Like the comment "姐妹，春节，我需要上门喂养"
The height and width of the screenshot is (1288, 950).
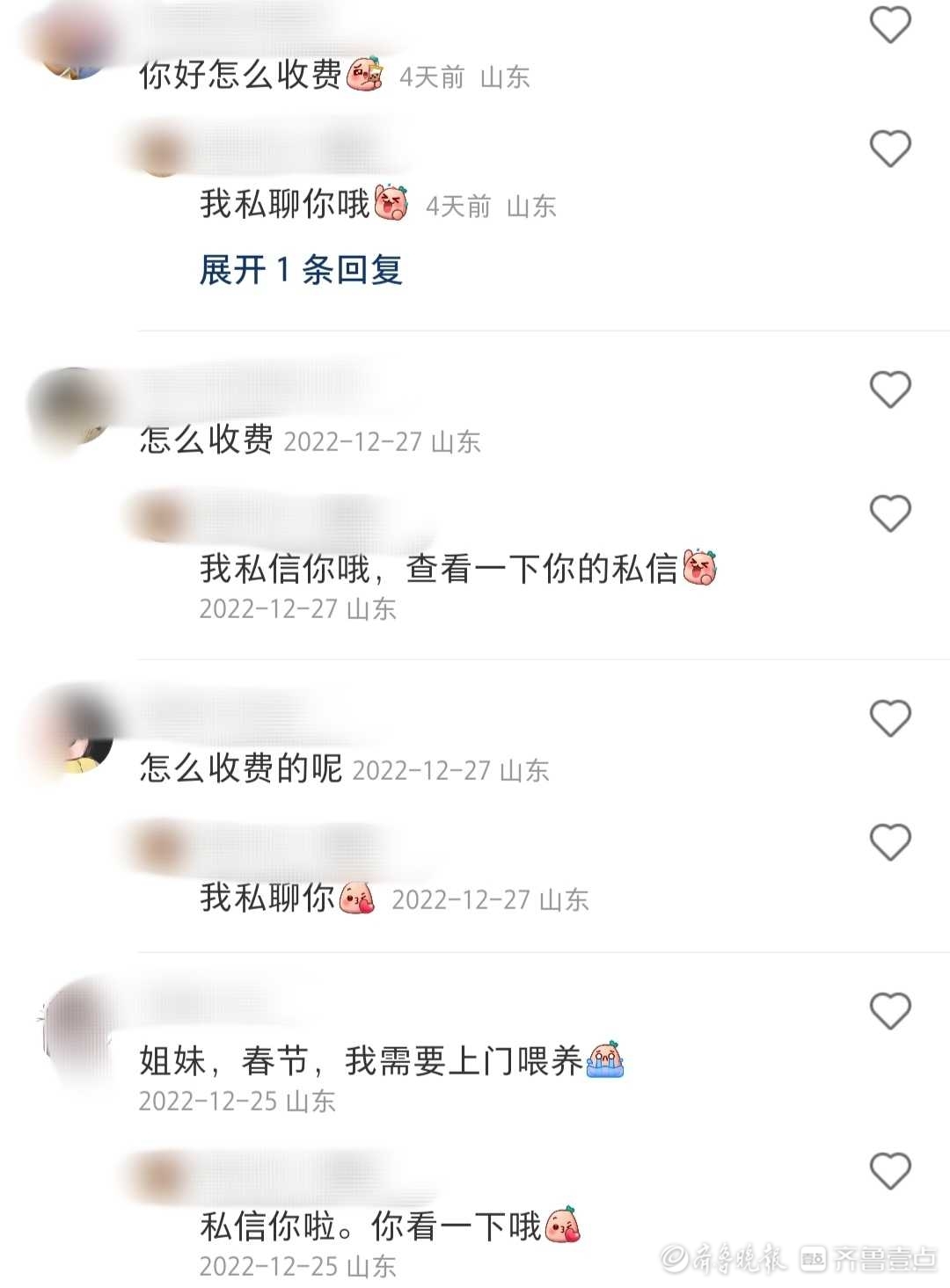[x=889, y=1011]
